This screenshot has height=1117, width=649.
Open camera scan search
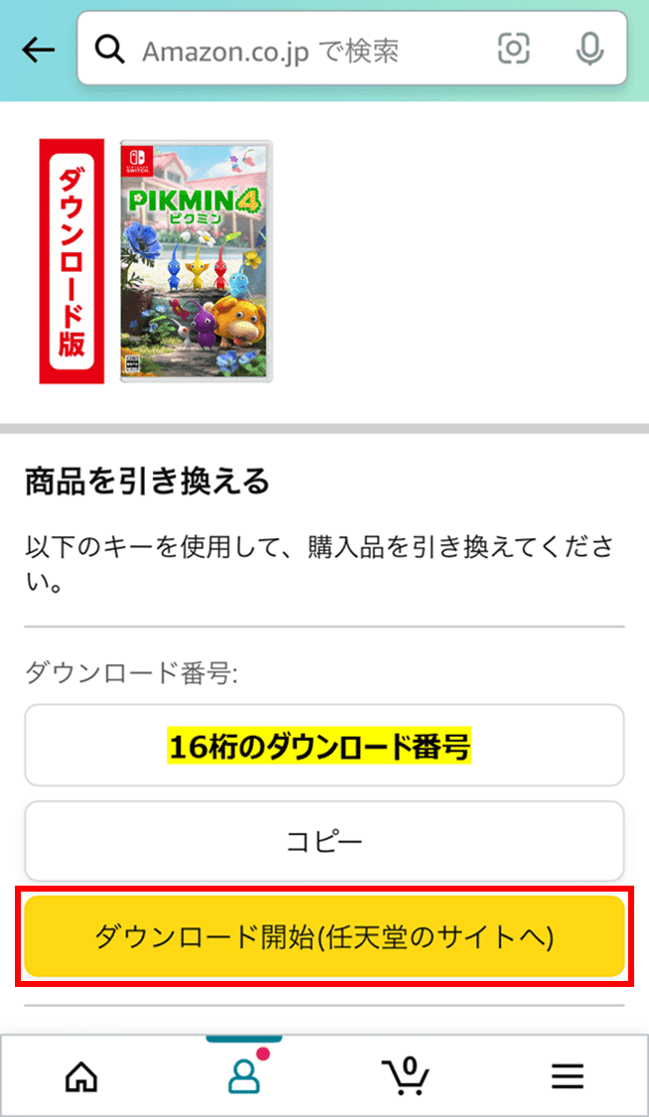514,50
